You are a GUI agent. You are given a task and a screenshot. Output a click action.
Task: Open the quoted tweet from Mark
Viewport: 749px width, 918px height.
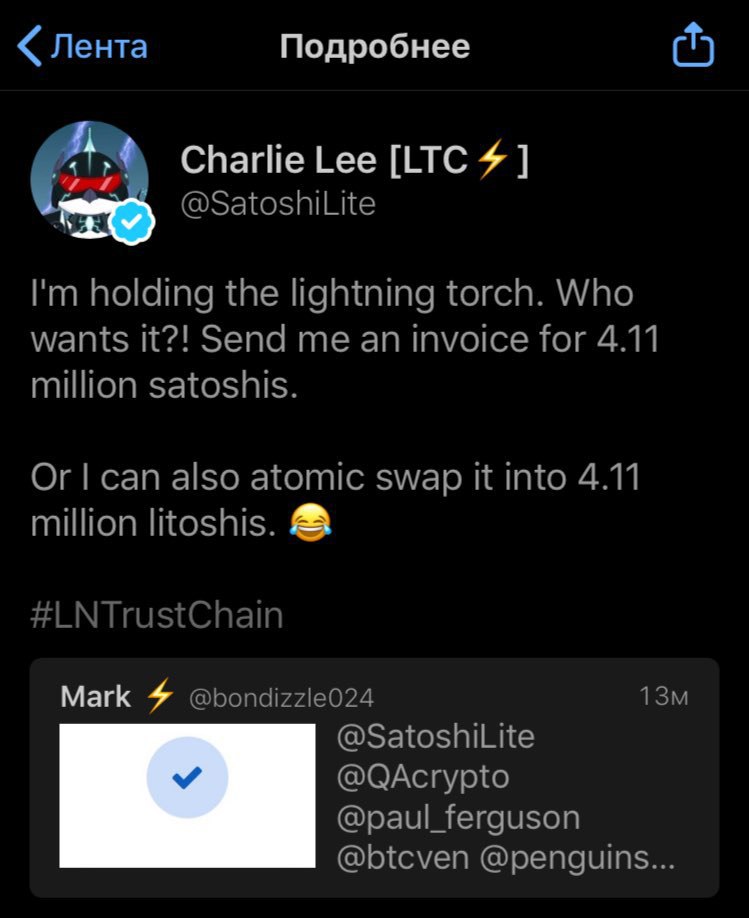[374, 777]
